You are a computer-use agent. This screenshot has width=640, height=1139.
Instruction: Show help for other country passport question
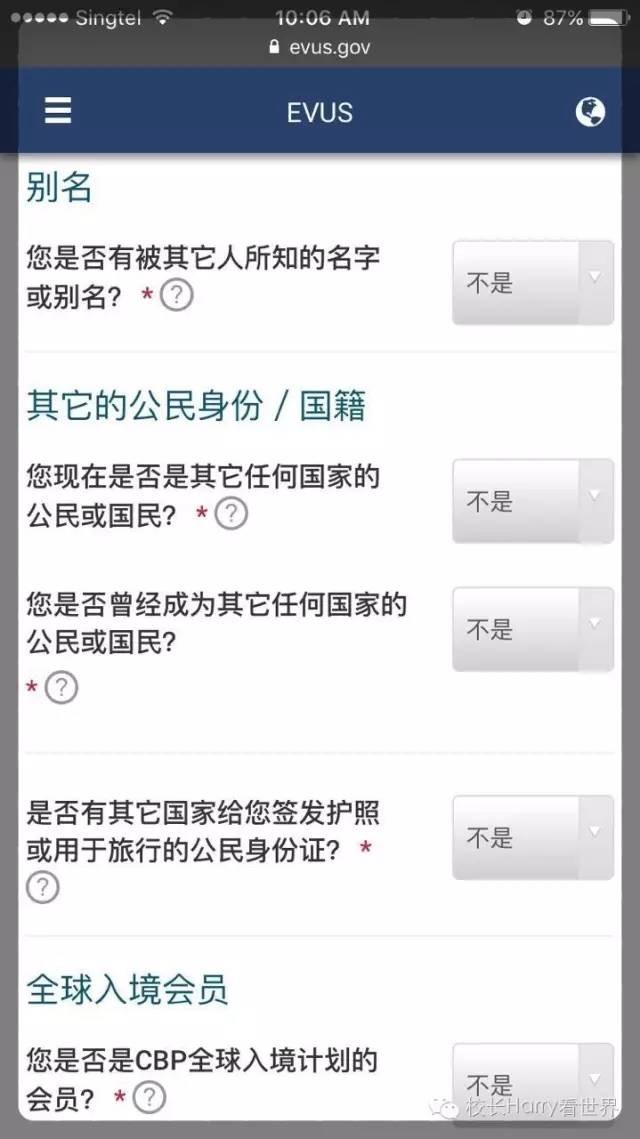42,888
